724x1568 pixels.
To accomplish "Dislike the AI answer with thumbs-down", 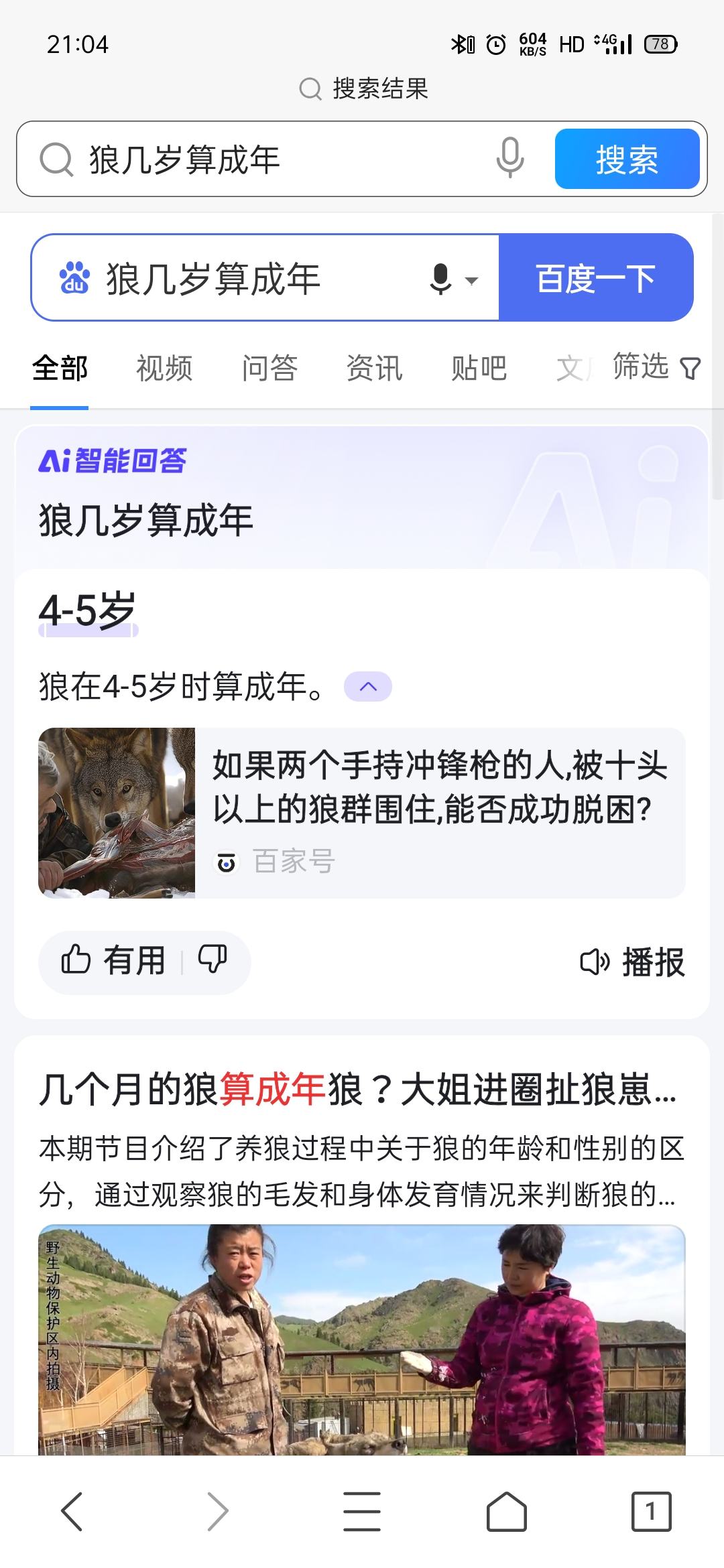I will click(213, 960).
